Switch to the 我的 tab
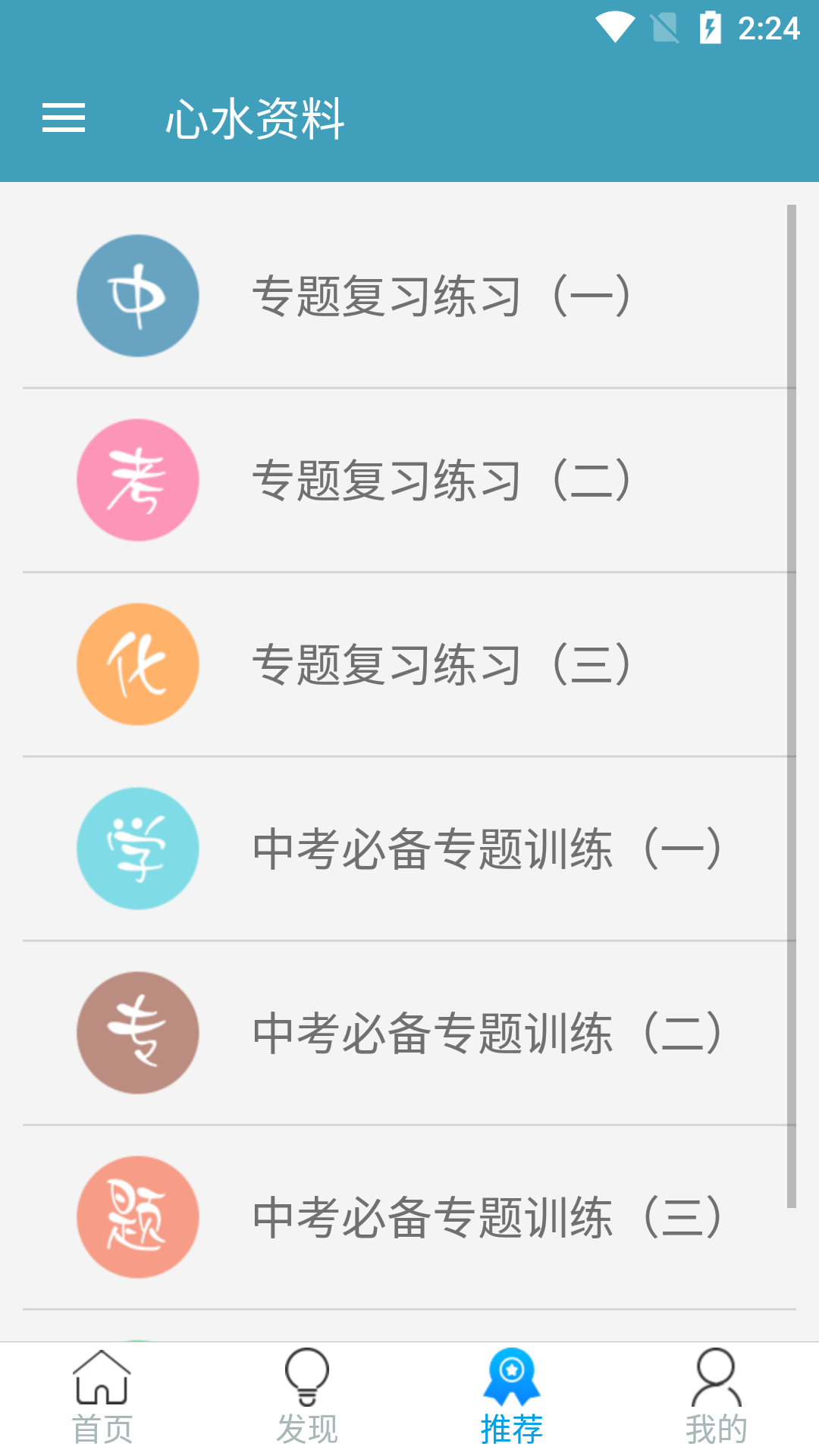819x1456 pixels. pos(717,1398)
